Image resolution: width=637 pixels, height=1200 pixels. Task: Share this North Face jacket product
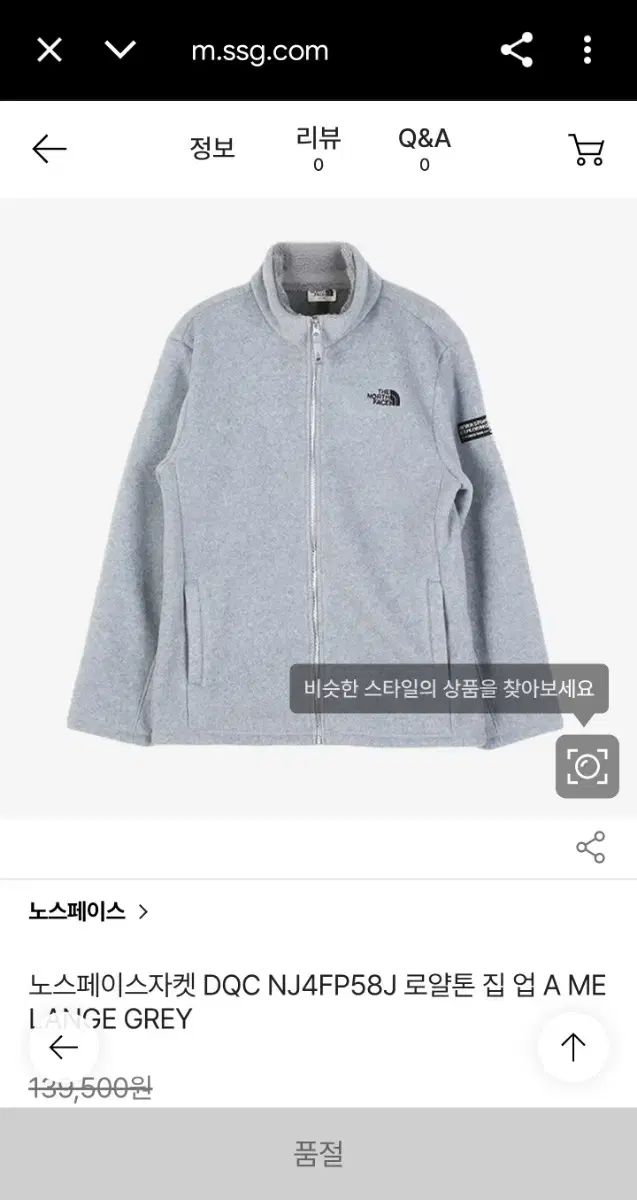coord(590,847)
